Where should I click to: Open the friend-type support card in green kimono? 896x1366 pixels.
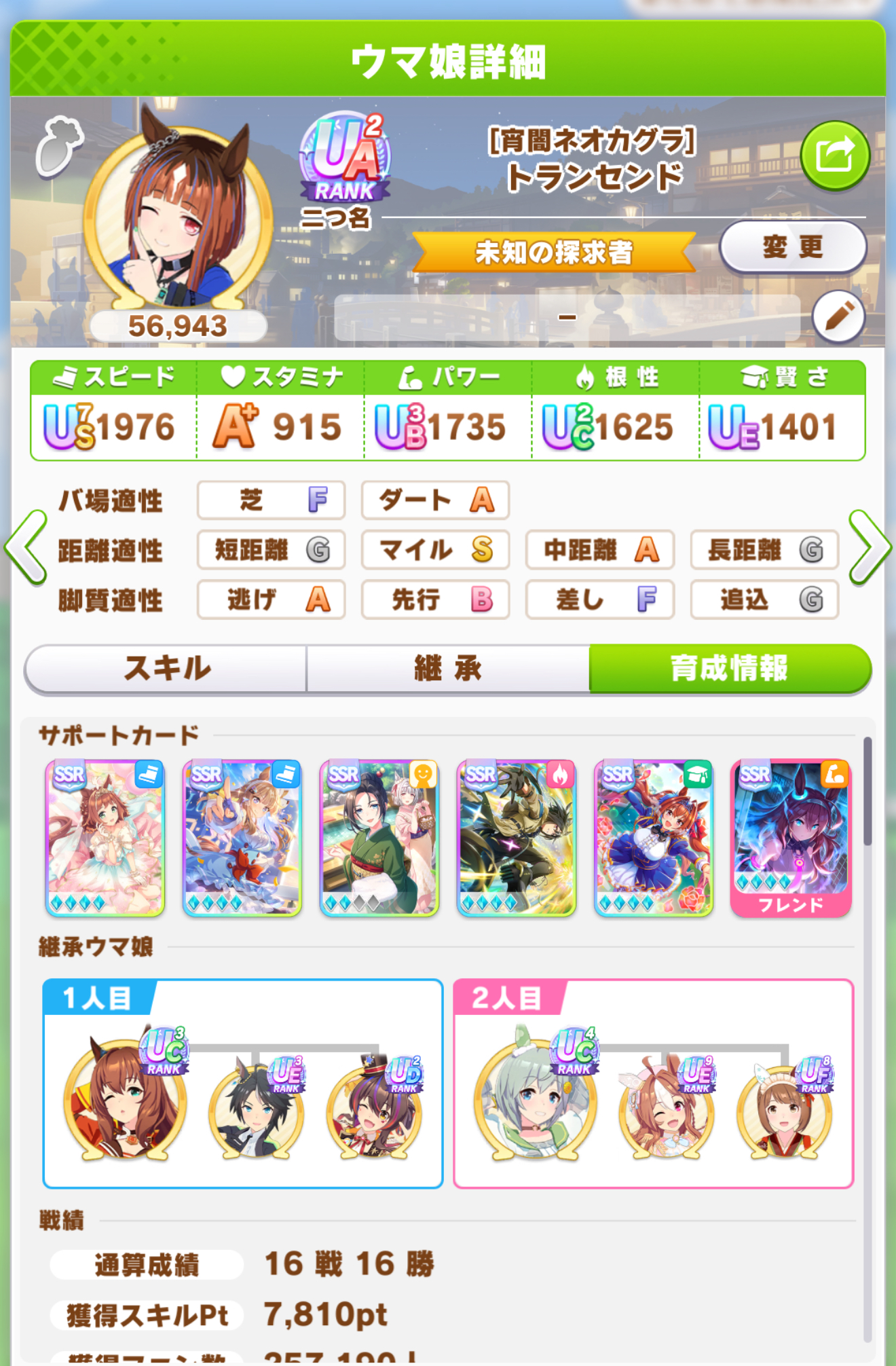coord(379,838)
